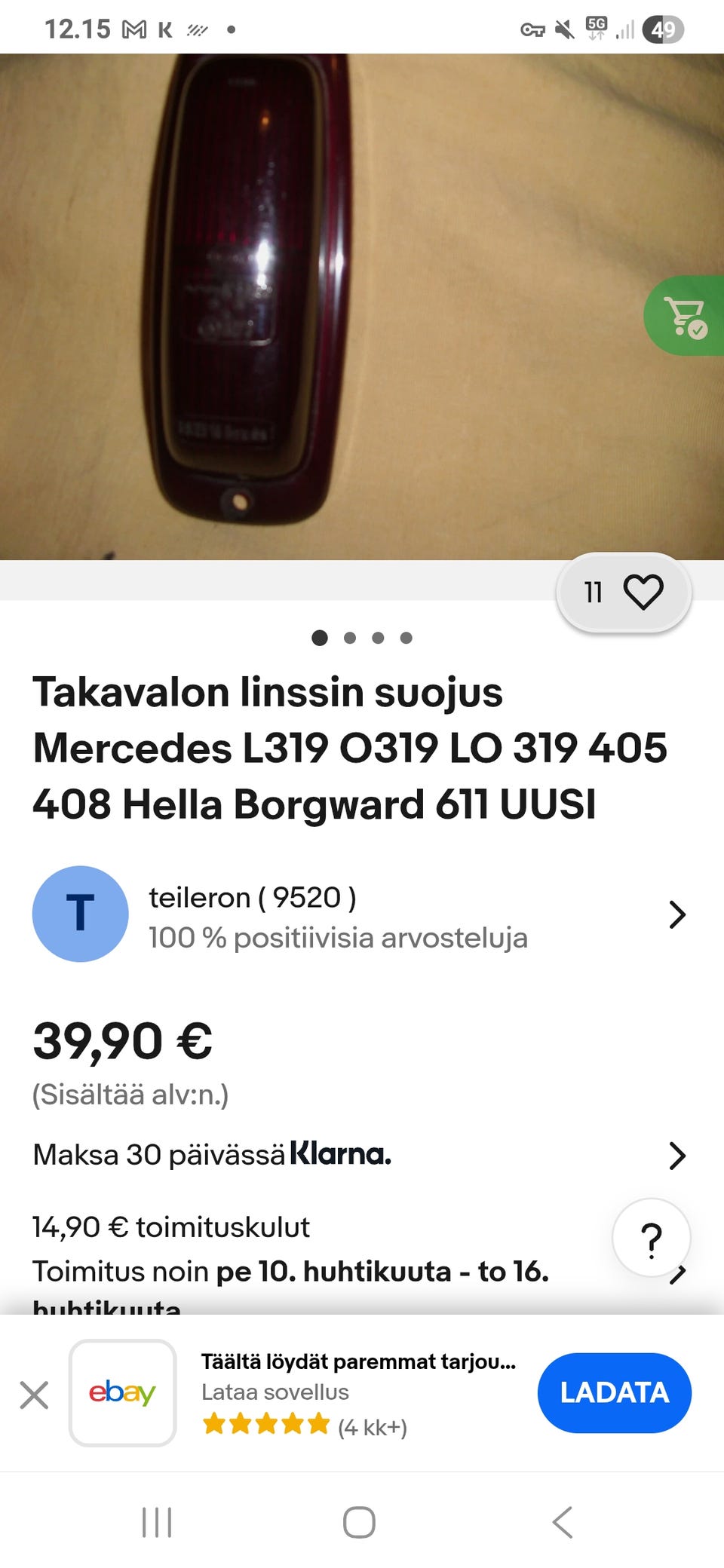The width and height of the screenshot is (724, 1568).
Task: Dismiss the app banner with the X
Action: point(34,1395)
